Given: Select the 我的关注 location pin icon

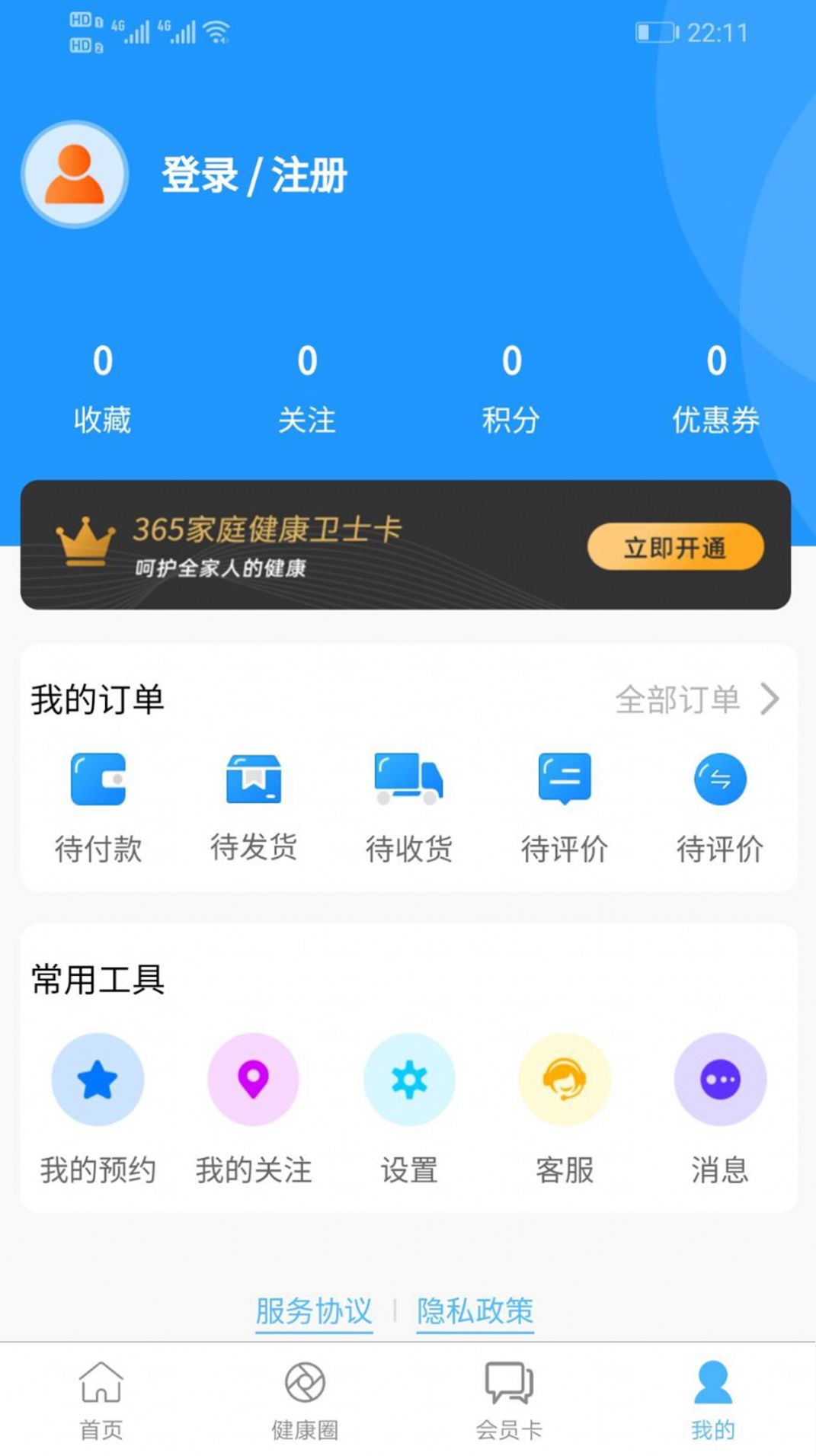Looking at the screenshot, I should [253, 1080].
